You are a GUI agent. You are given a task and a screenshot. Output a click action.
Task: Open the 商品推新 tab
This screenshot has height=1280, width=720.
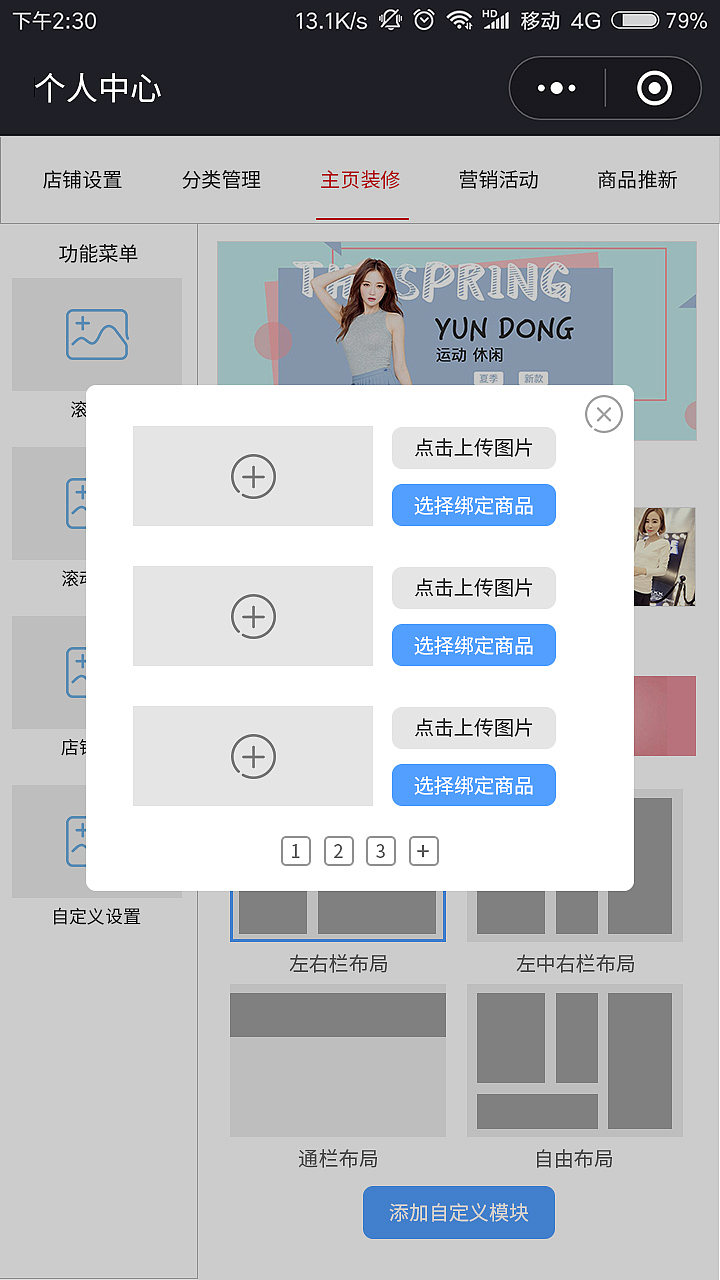tap(636, 181)
